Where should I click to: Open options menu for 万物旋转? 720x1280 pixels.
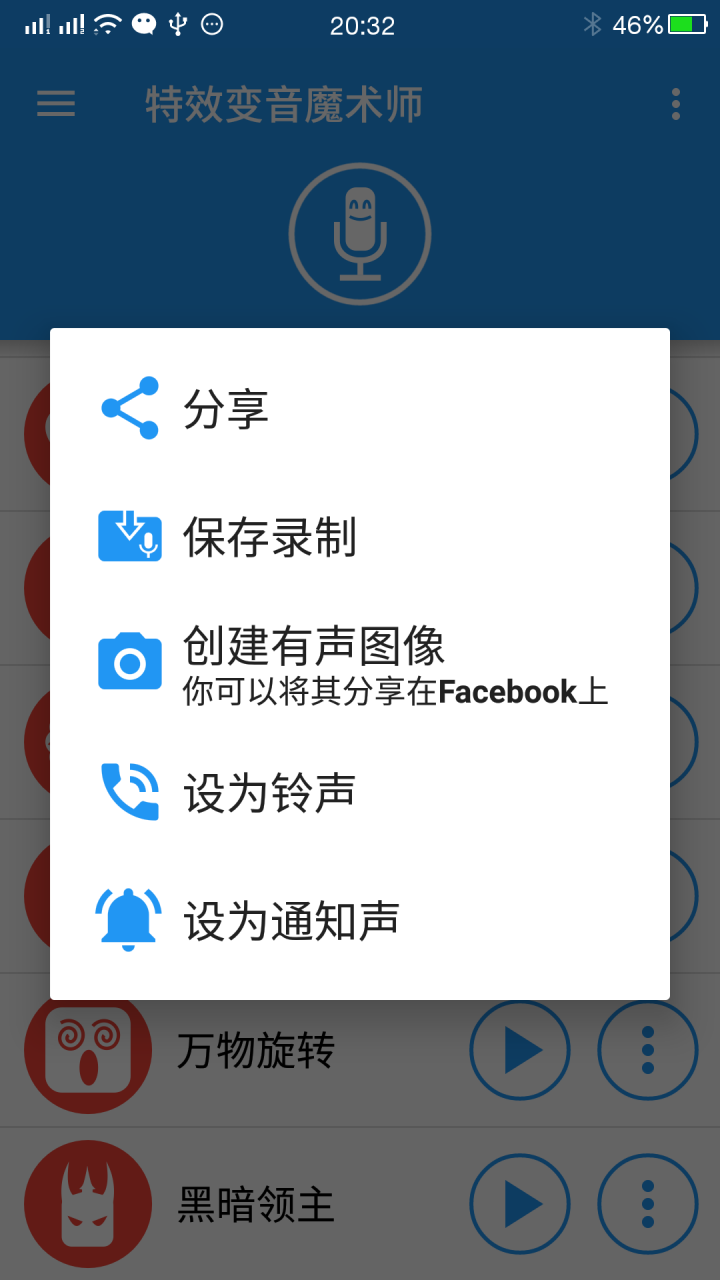click(648, 1050)
